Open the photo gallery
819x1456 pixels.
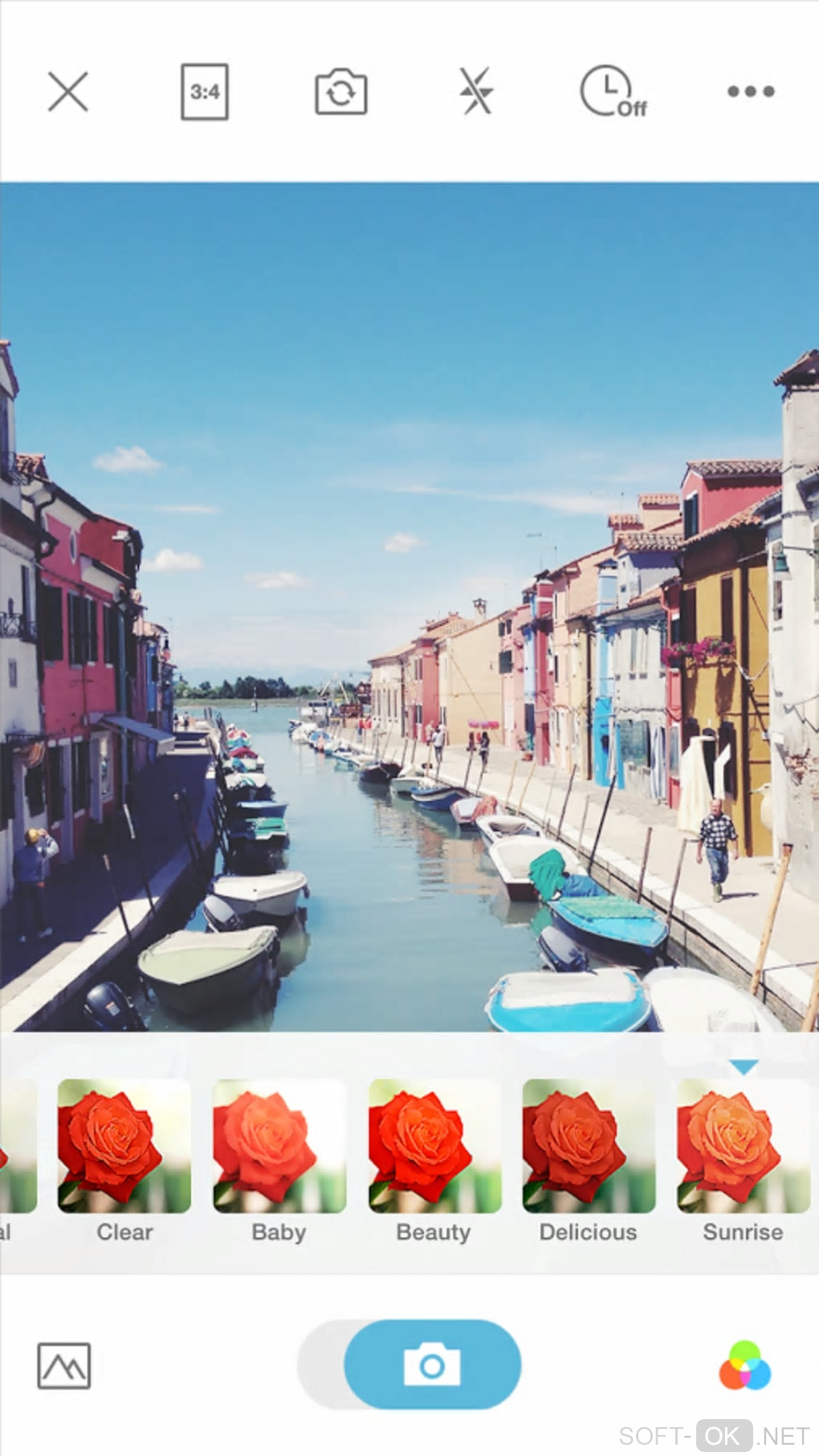point(64,1365)
